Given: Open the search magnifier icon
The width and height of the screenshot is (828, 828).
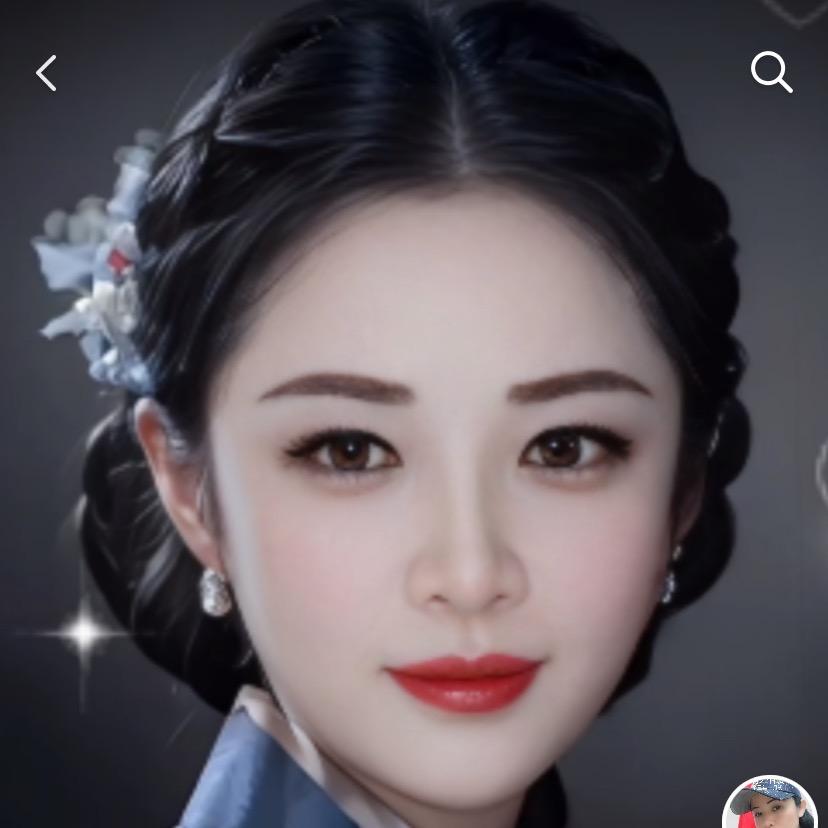Looking at the screenshot, I should (x=771, y=72).
